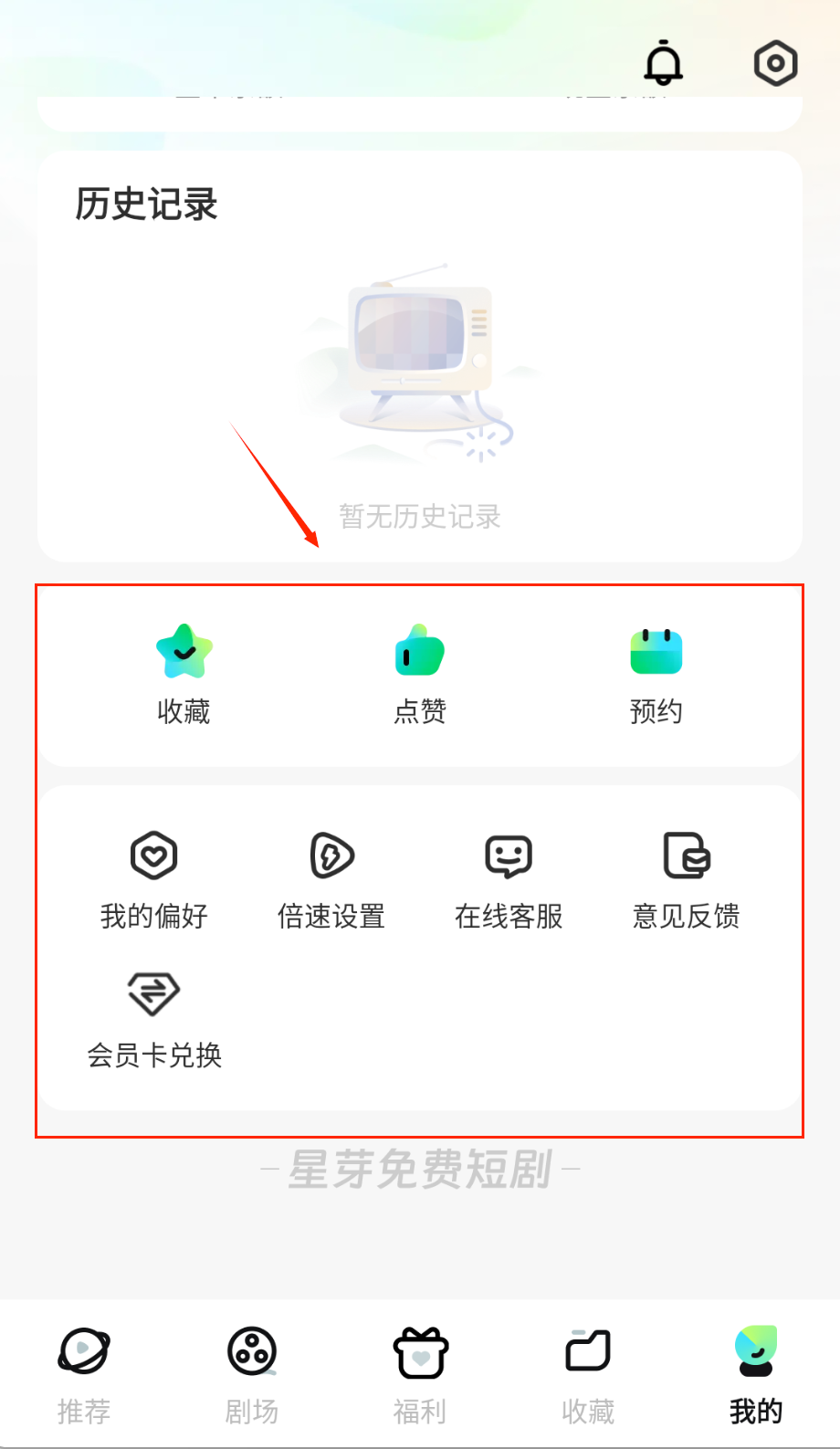Open my 点赞 liked list
The image size is (840, 1449).
419,673
